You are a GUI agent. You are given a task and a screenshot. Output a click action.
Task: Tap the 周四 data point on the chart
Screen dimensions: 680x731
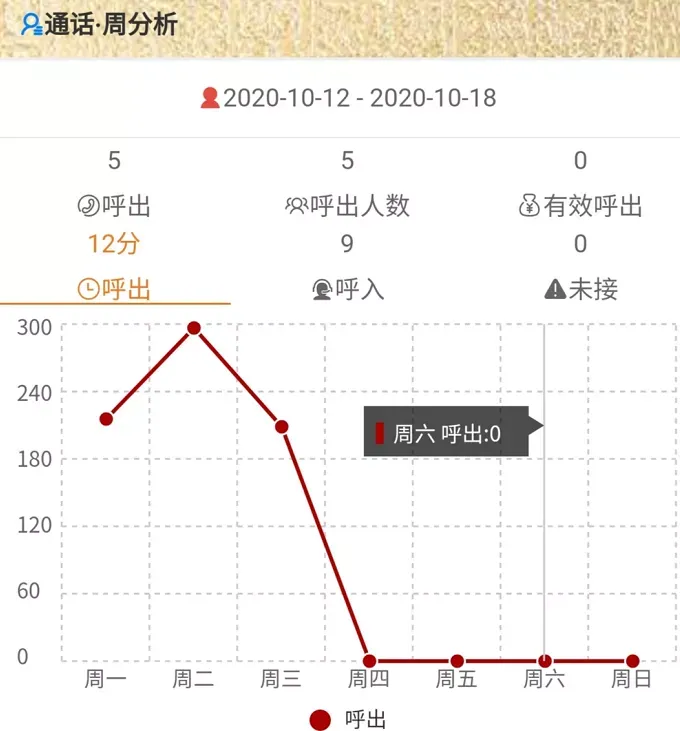(x=369, y=661)
